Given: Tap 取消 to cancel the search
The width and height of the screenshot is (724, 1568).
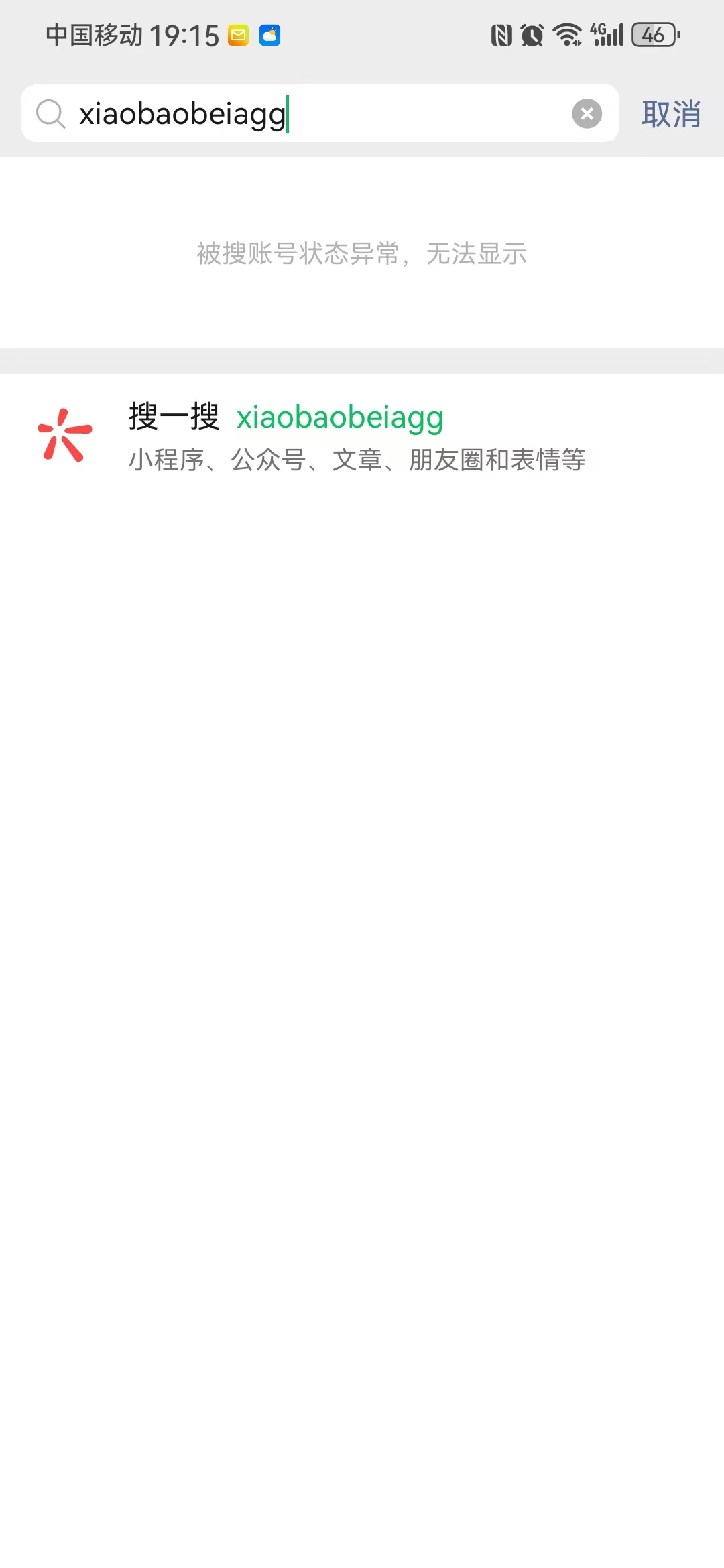Looking at the screenshot, I should tap(671, 114).
